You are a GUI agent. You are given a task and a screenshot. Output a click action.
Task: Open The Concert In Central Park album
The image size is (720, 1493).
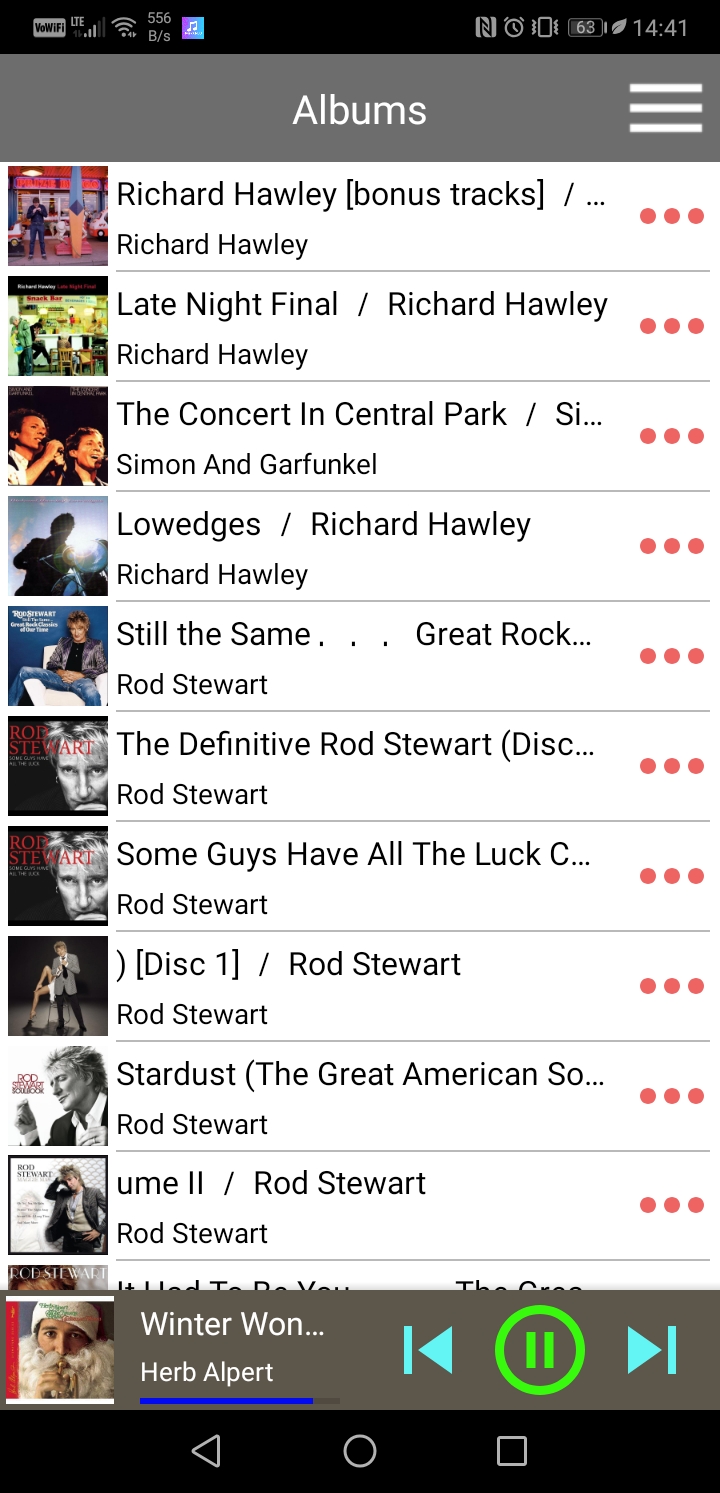pos(360,436)
